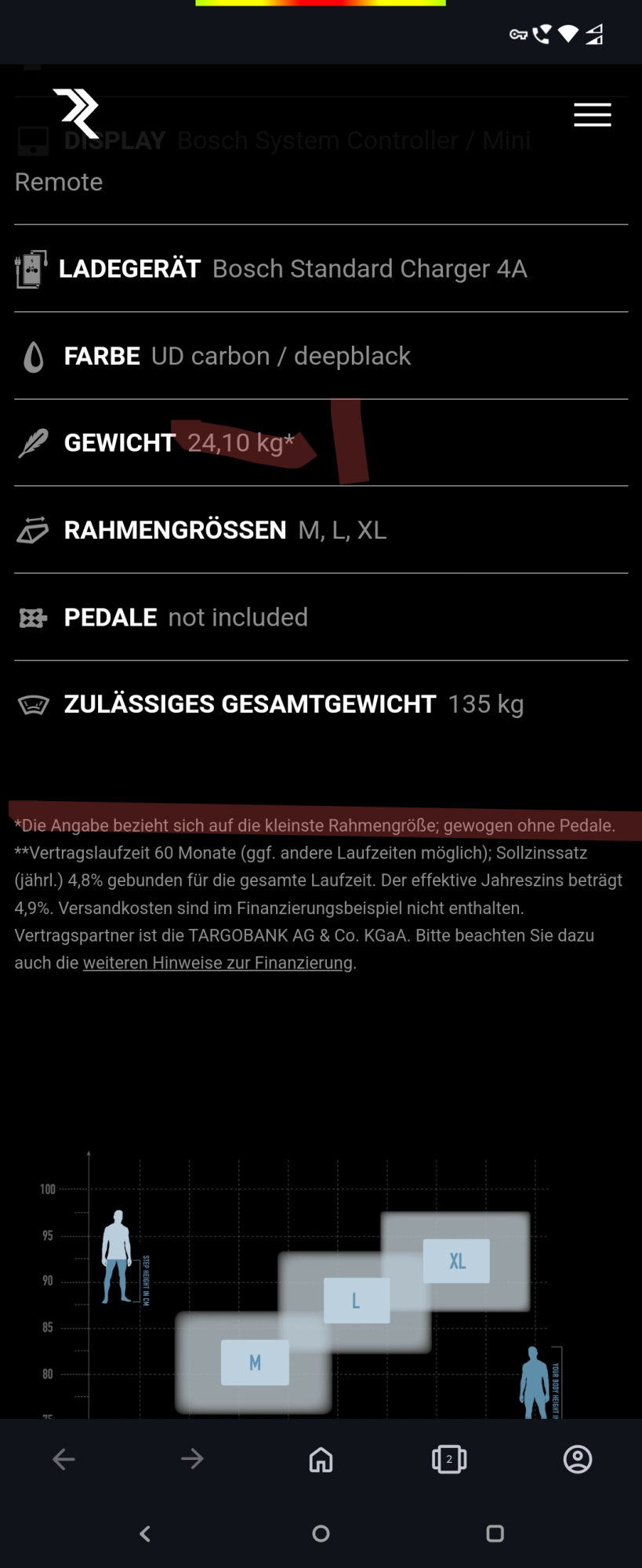Image resolution: width=642 pixels, height=1568 pixels.
Task: Open system recent apps
Action: pos(495,1534)
